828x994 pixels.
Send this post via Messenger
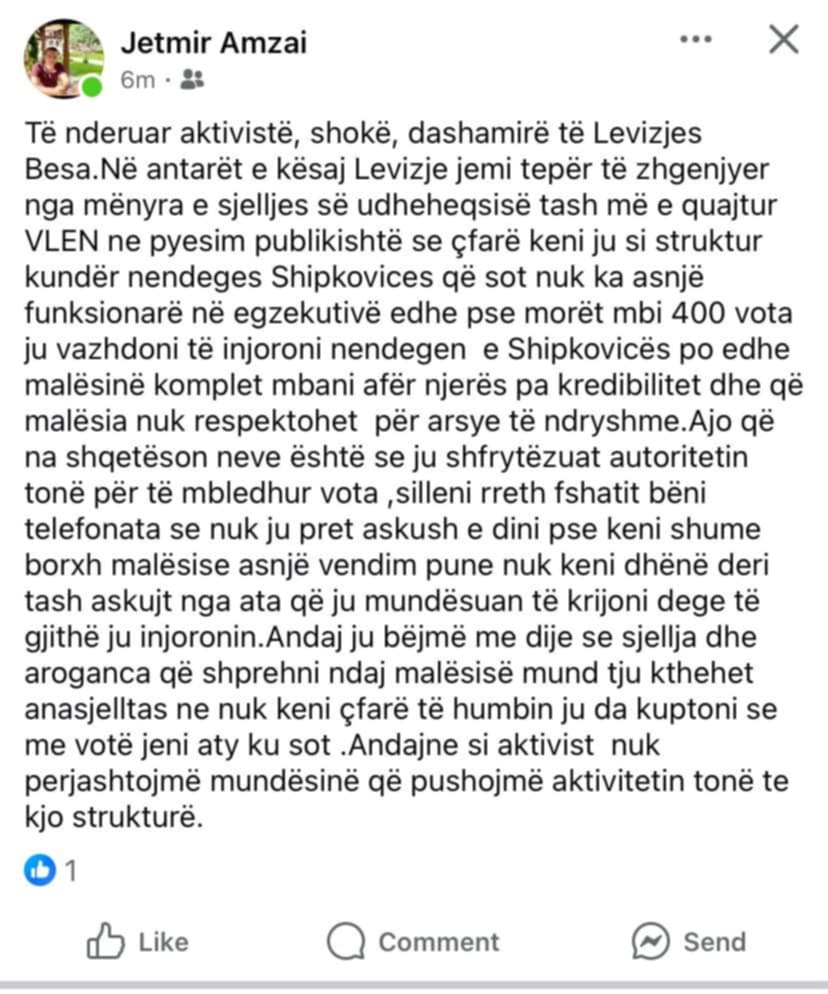pos(690,941)
